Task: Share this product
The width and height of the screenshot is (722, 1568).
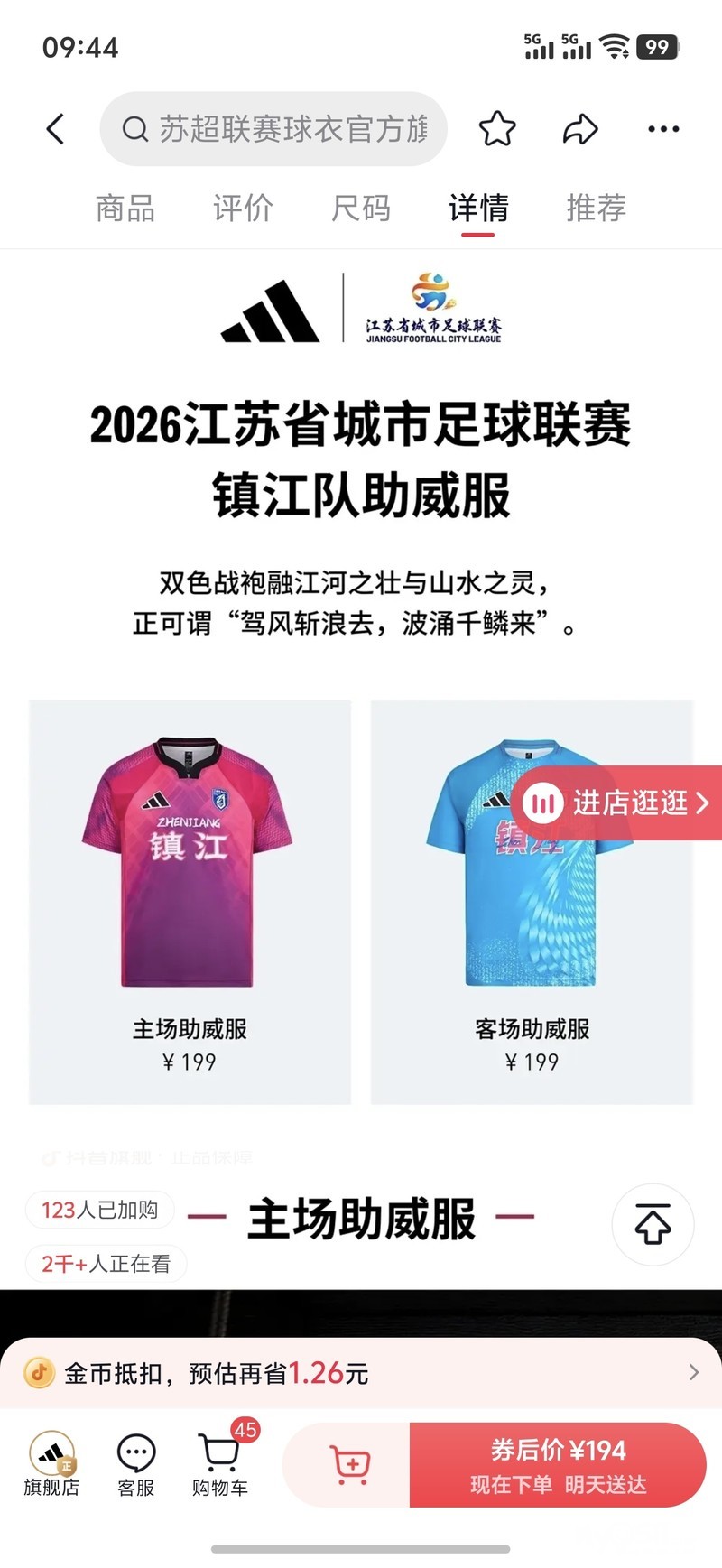Action: tap(579, 129)
